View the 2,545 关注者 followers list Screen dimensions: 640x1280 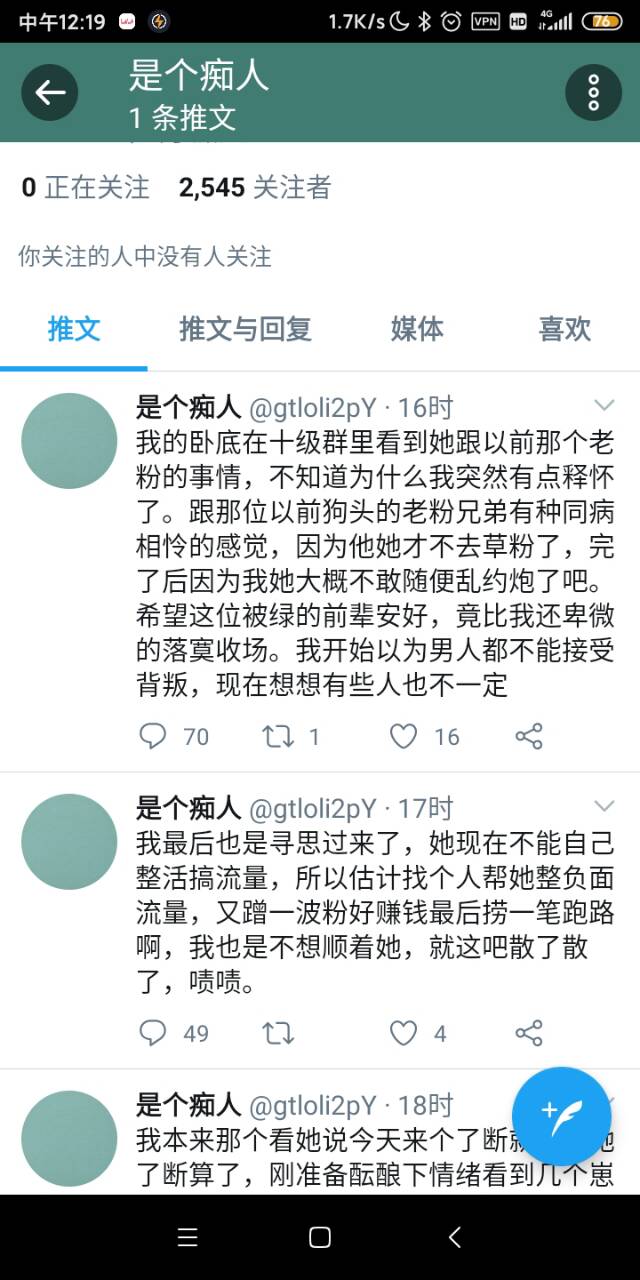click(254, 187)
